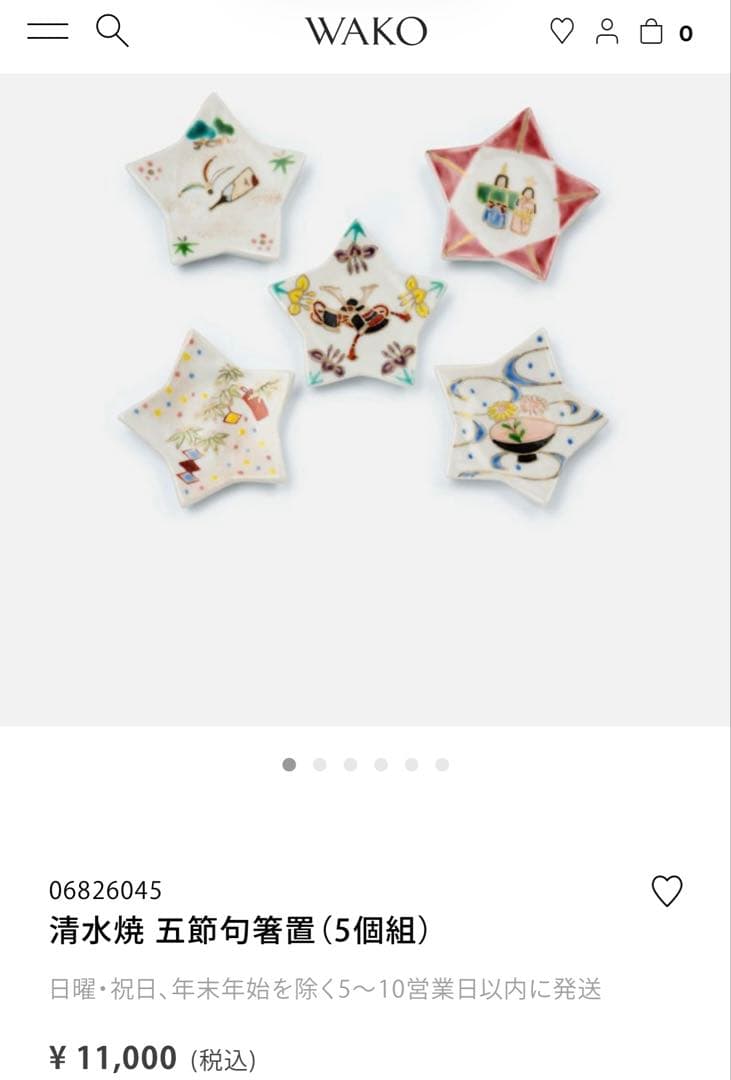Open the favorites list heart in header
This screenshot has height=1080, width=731.
pos(562,32)
